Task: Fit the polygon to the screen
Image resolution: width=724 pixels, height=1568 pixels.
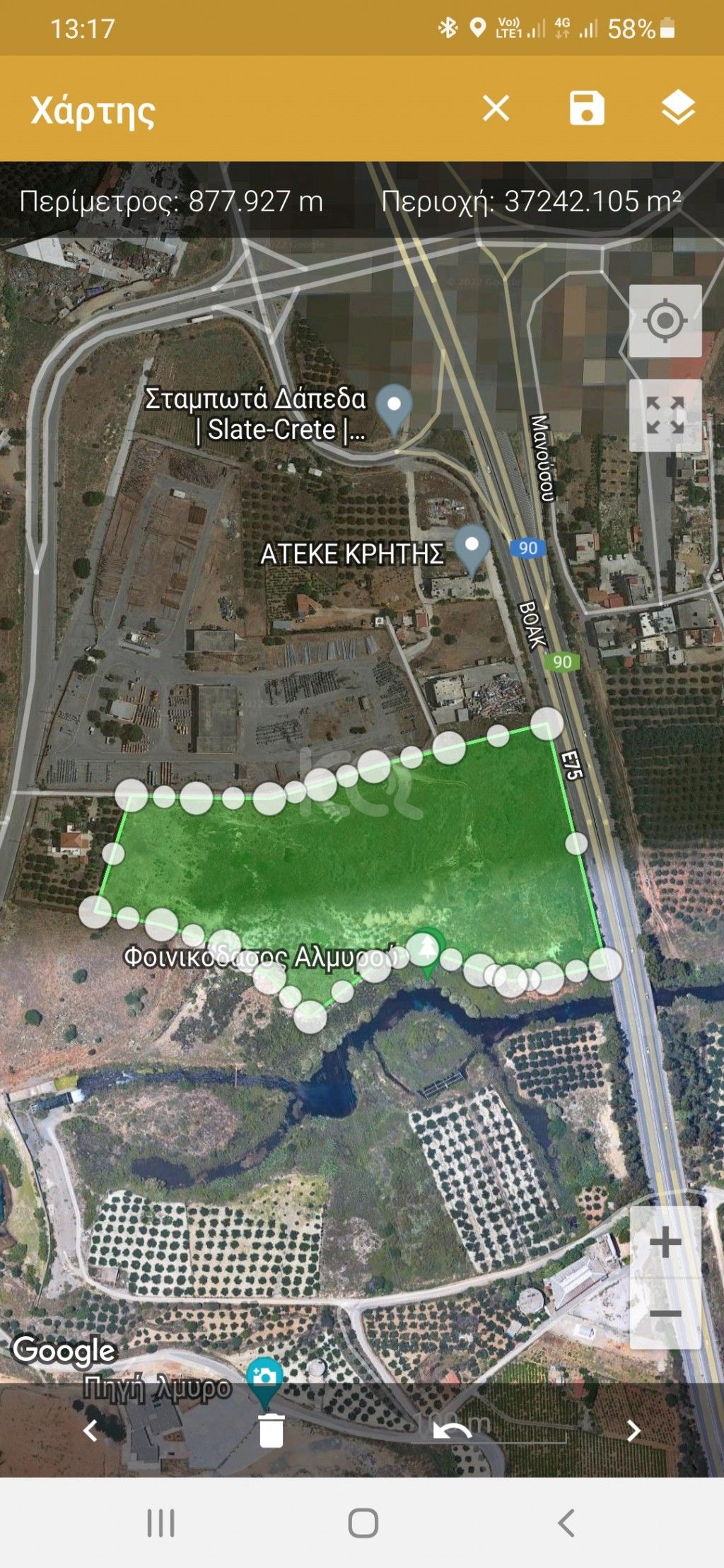Action: click(665, 415)
